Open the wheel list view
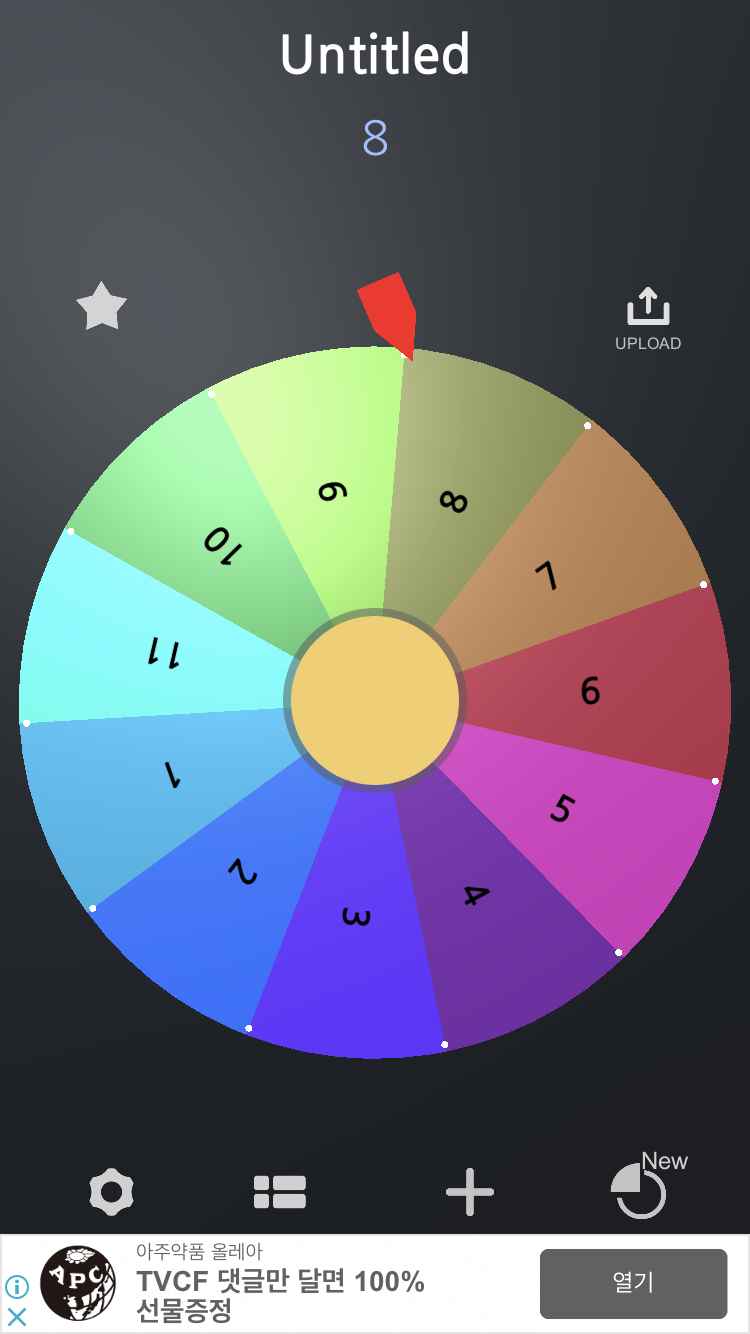 click(x=280, y=1192)
